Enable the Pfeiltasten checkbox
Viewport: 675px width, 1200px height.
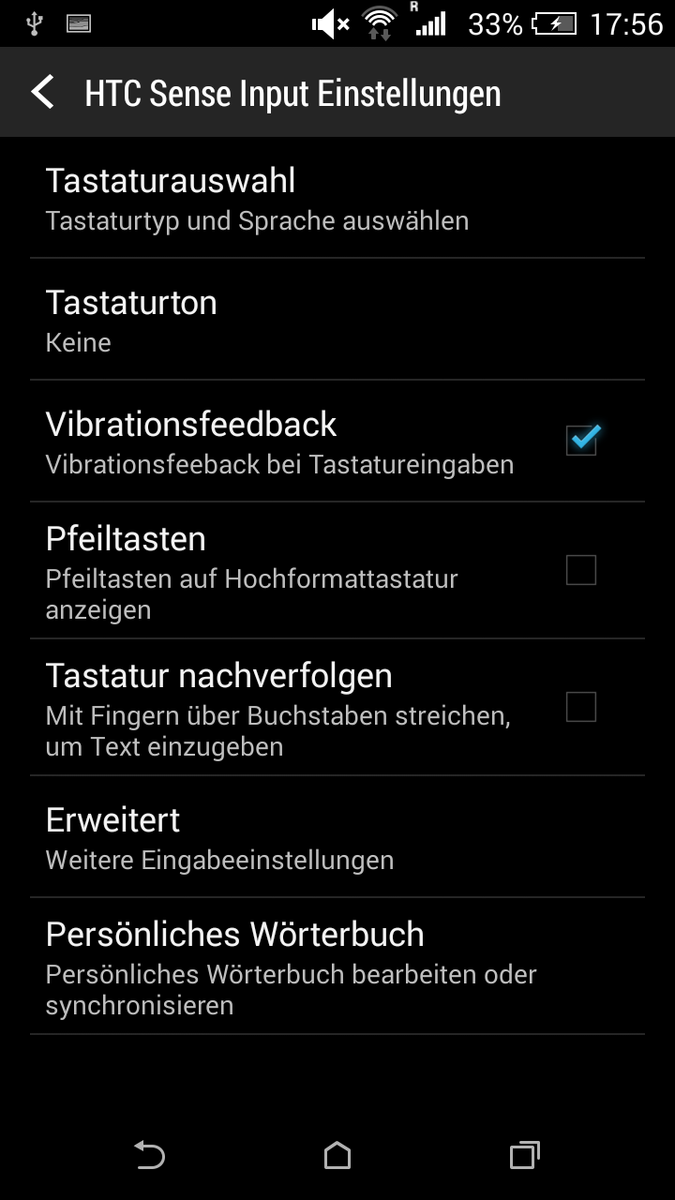581,570
